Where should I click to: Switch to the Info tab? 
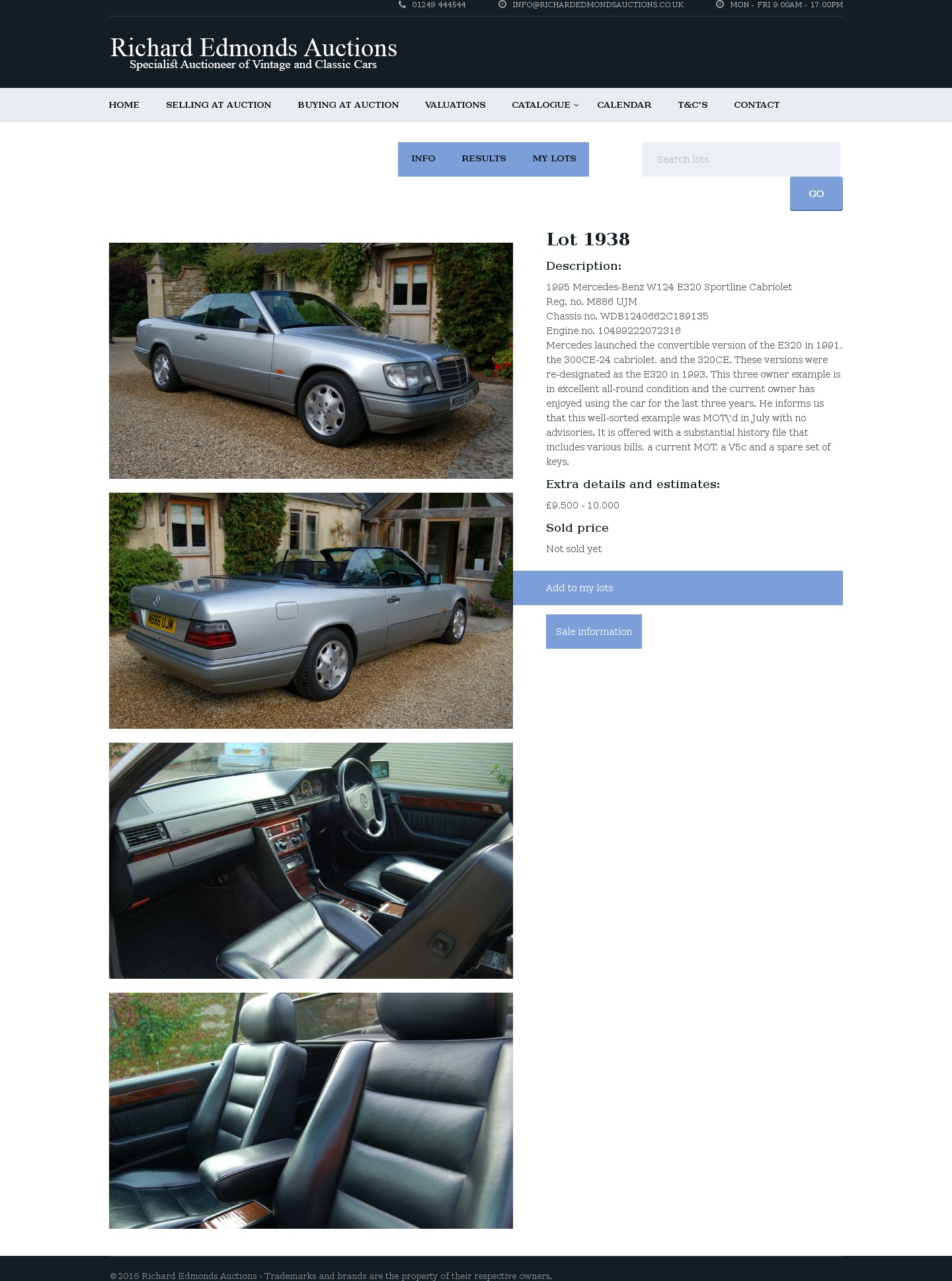(423, 159)
